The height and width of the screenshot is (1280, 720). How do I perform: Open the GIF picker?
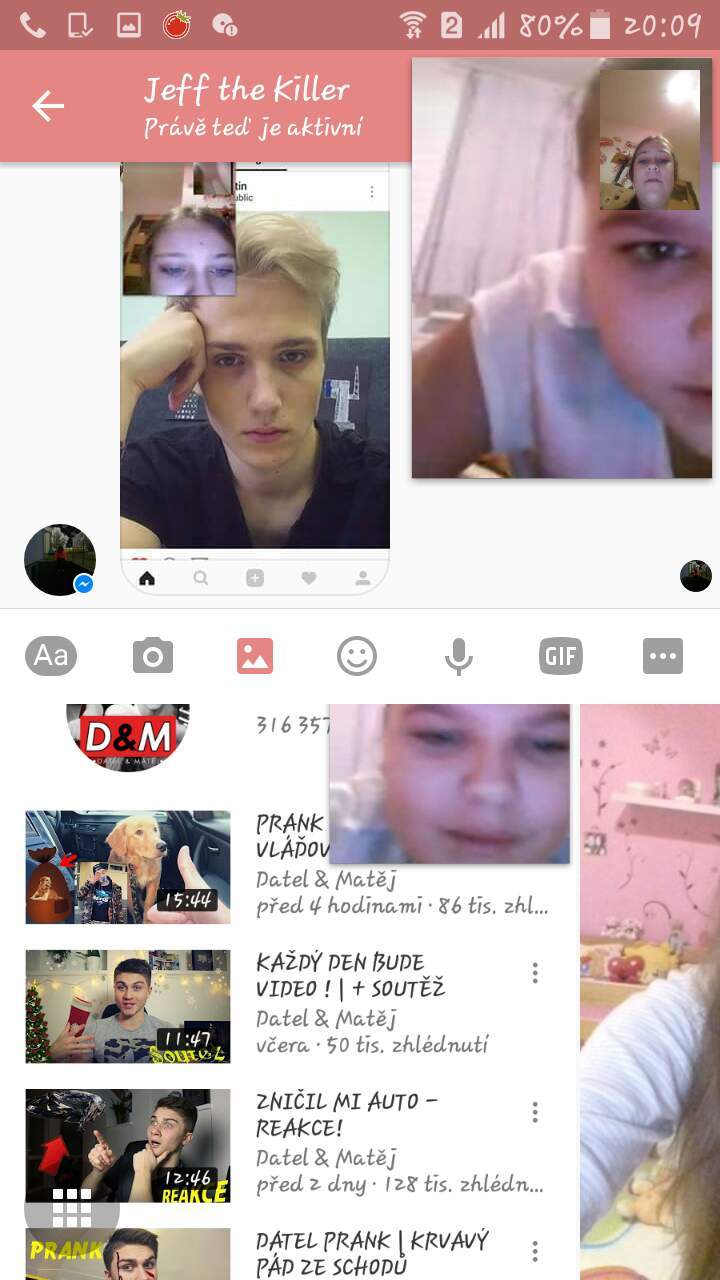(561, 656)
